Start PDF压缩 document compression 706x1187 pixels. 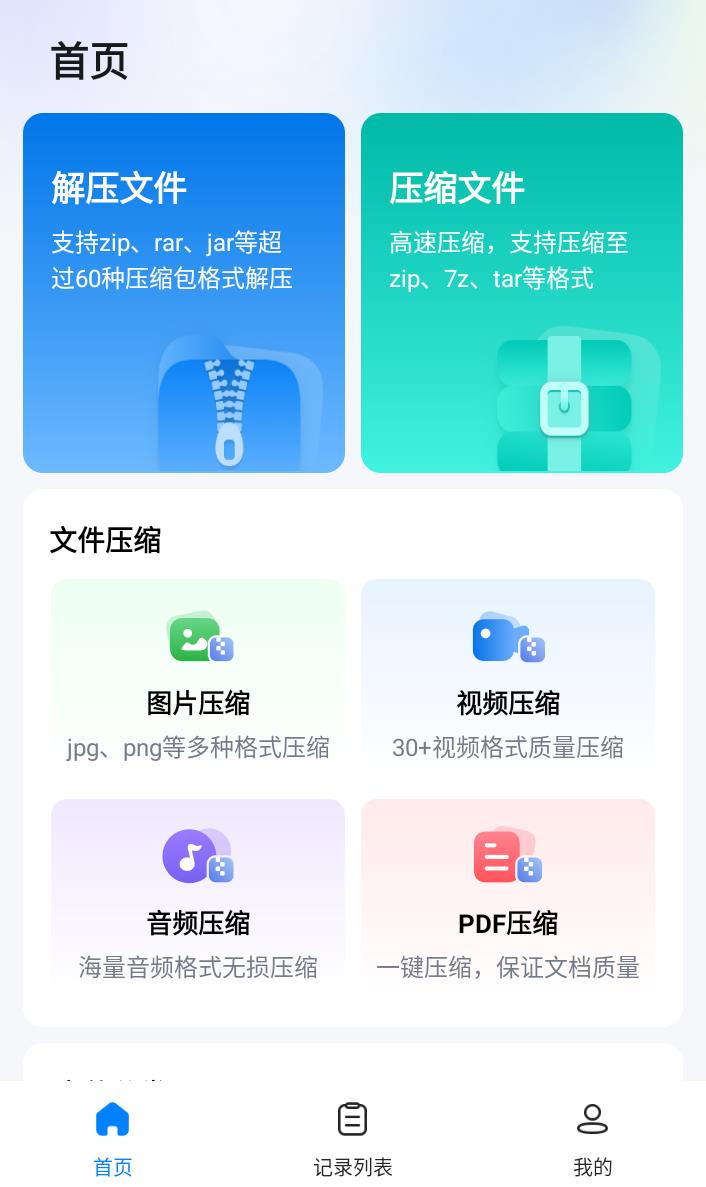(x=508, y=898)
